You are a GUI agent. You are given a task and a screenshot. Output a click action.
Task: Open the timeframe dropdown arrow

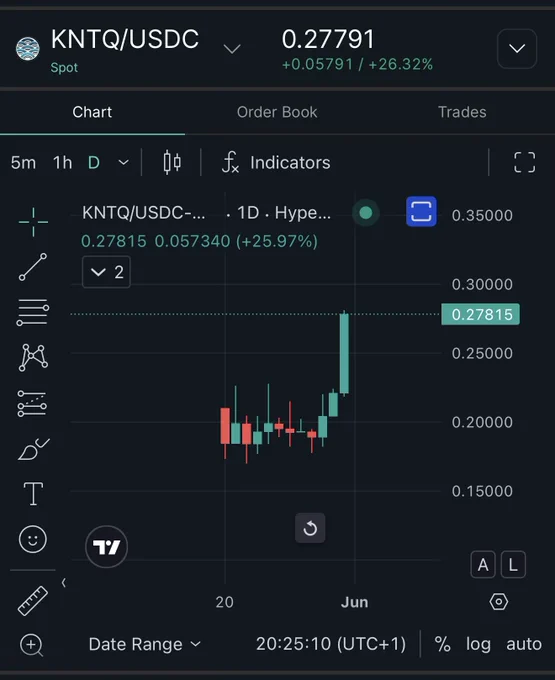(x=124, y=163)
